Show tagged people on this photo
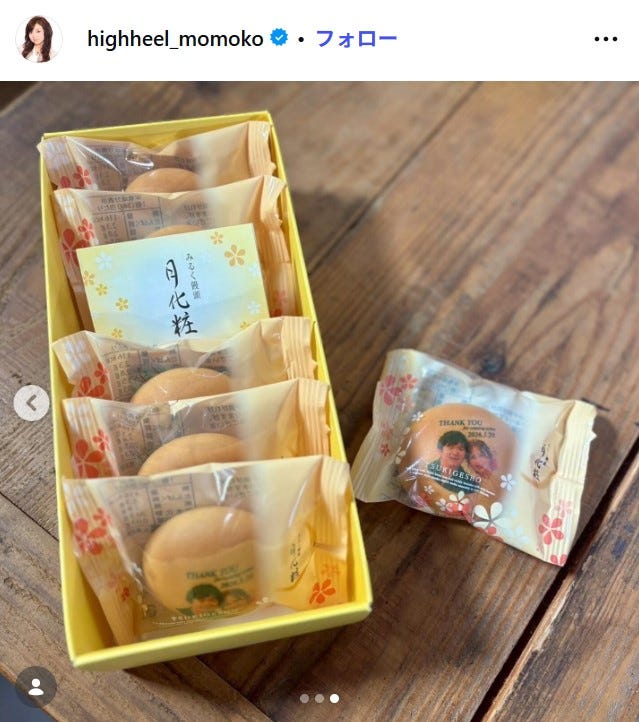This screenshot has width=639, height=722. [x=36, y=687]
